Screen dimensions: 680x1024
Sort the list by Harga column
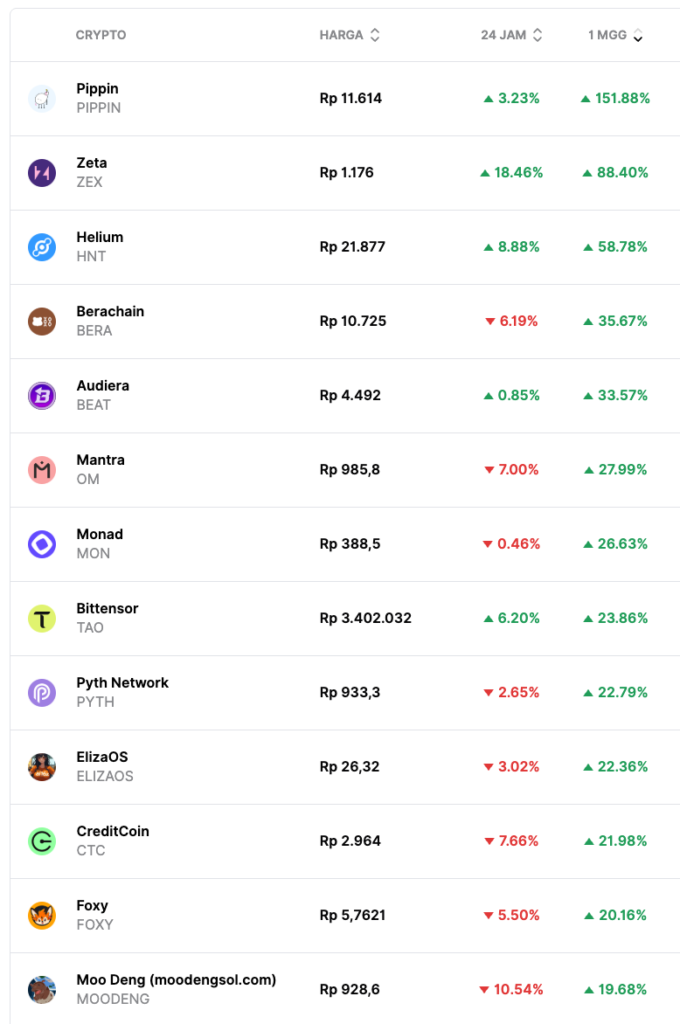click(x=349, y=35)
